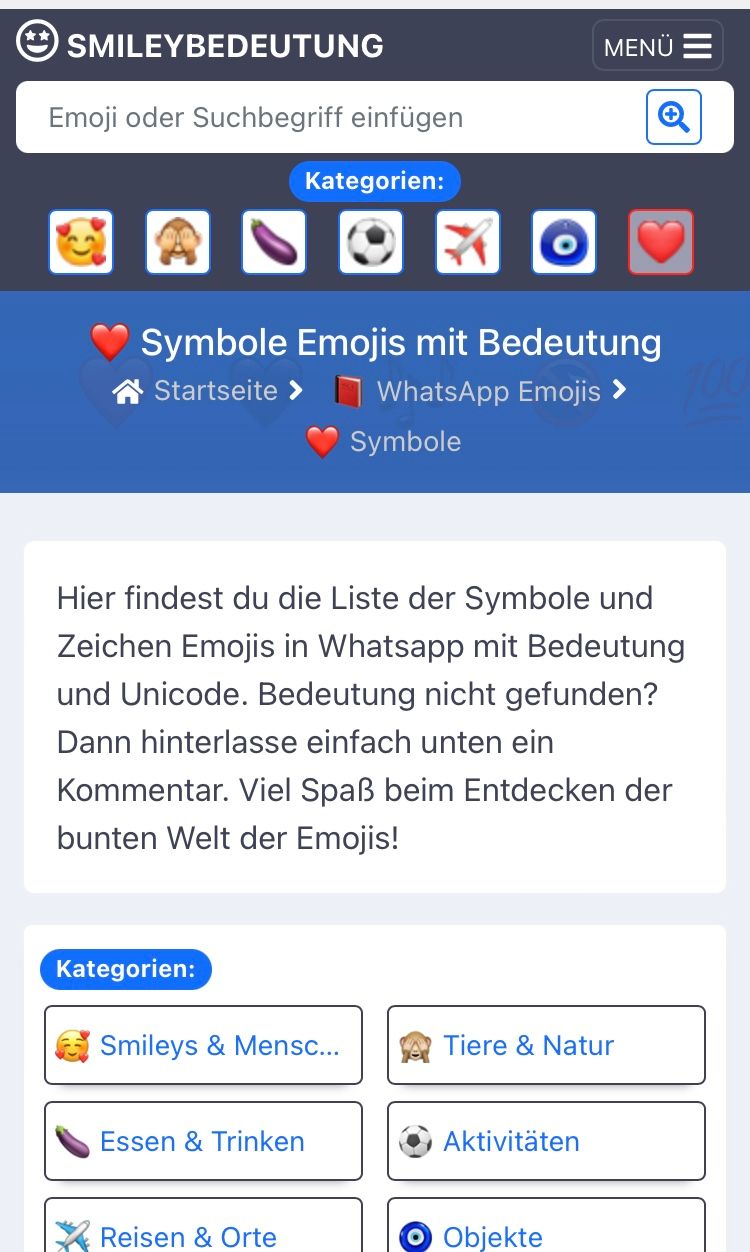
Task: Select the monkey category icon
Action: 178,242
